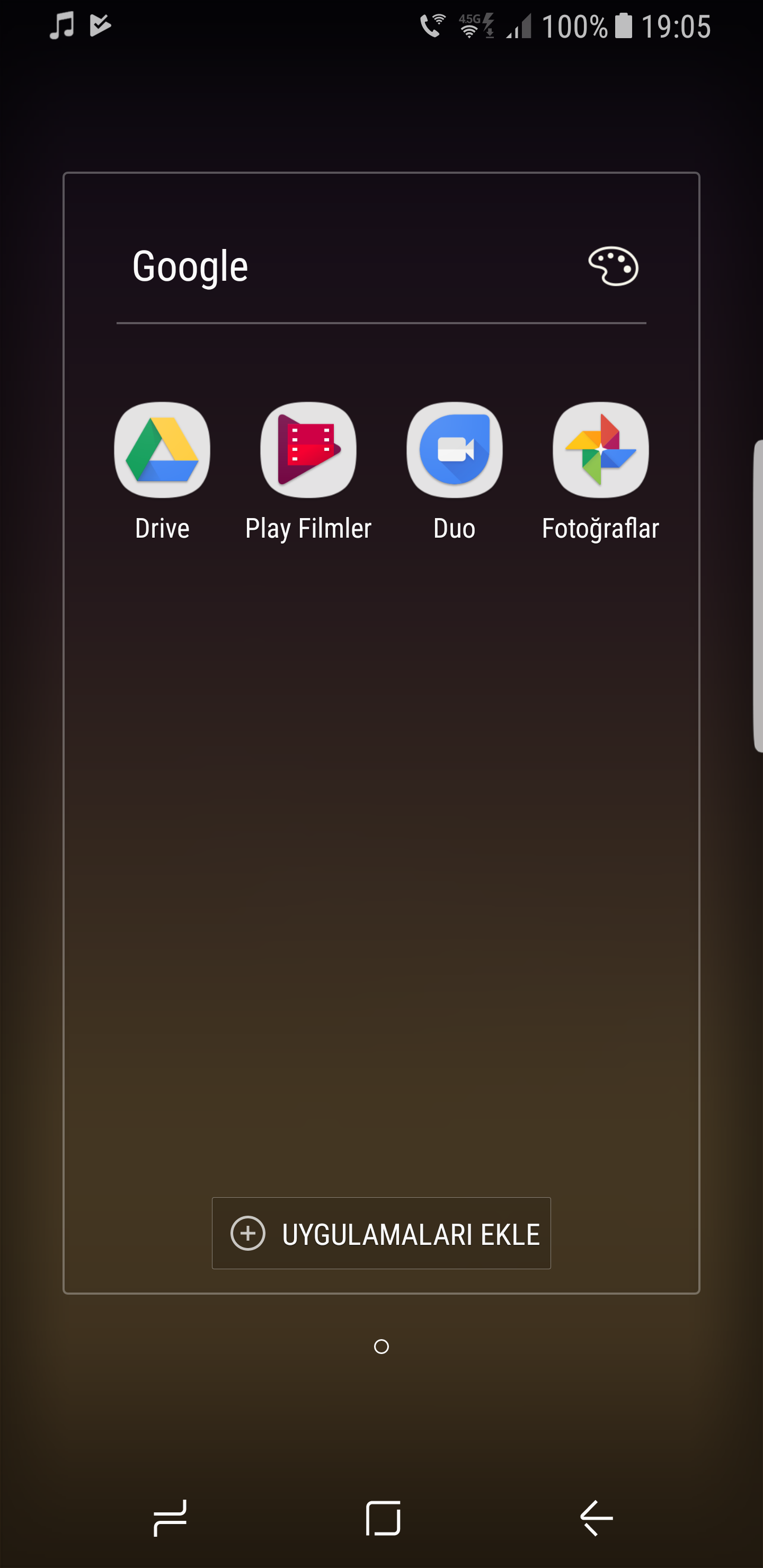
Task: Go back with the navigation bar
Action: (596, 1518)
